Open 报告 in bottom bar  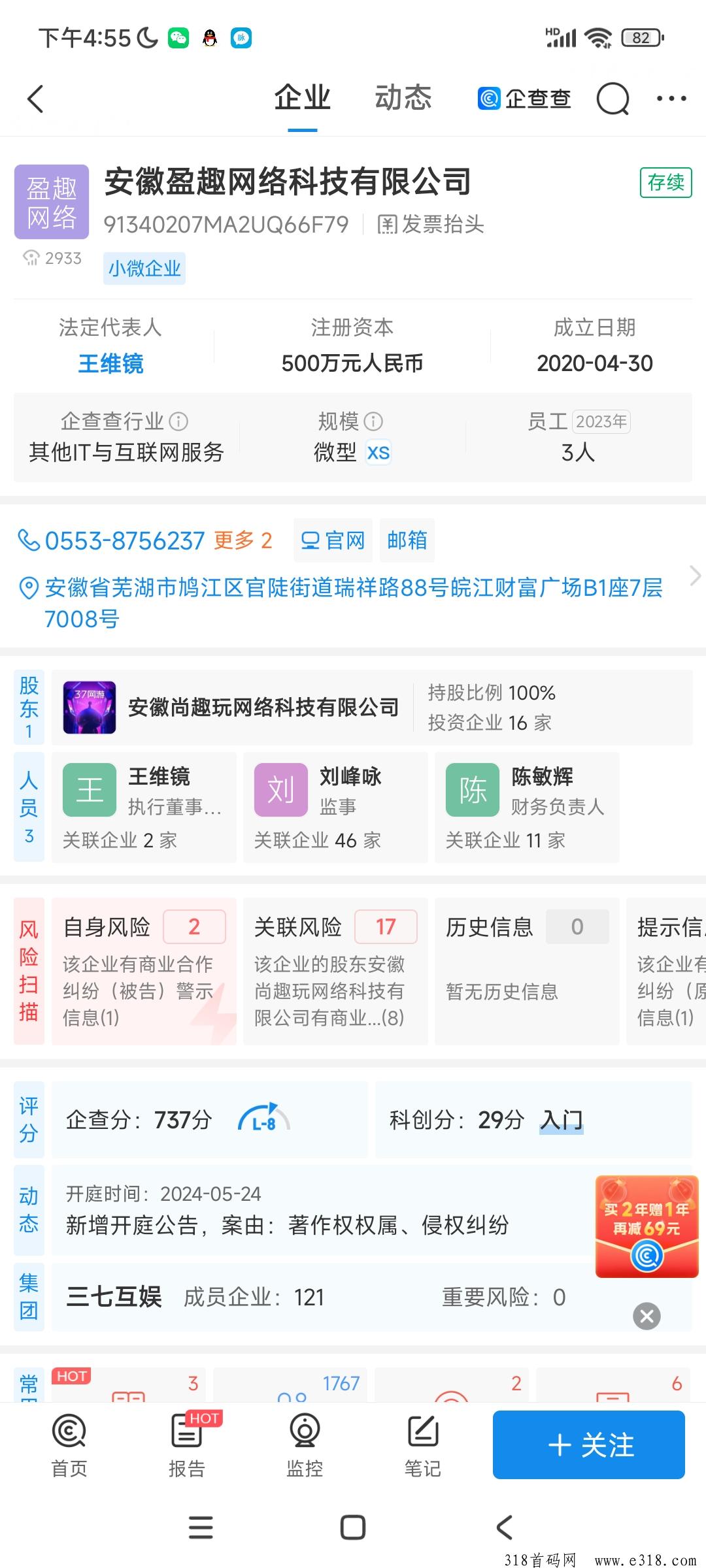click(x=187, y=1446)
